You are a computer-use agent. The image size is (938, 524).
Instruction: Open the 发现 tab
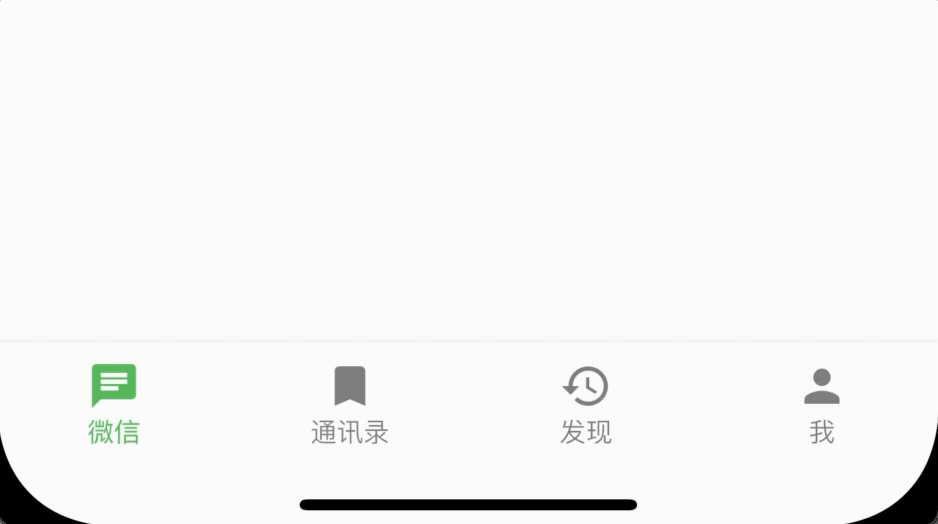click(586, 405)
